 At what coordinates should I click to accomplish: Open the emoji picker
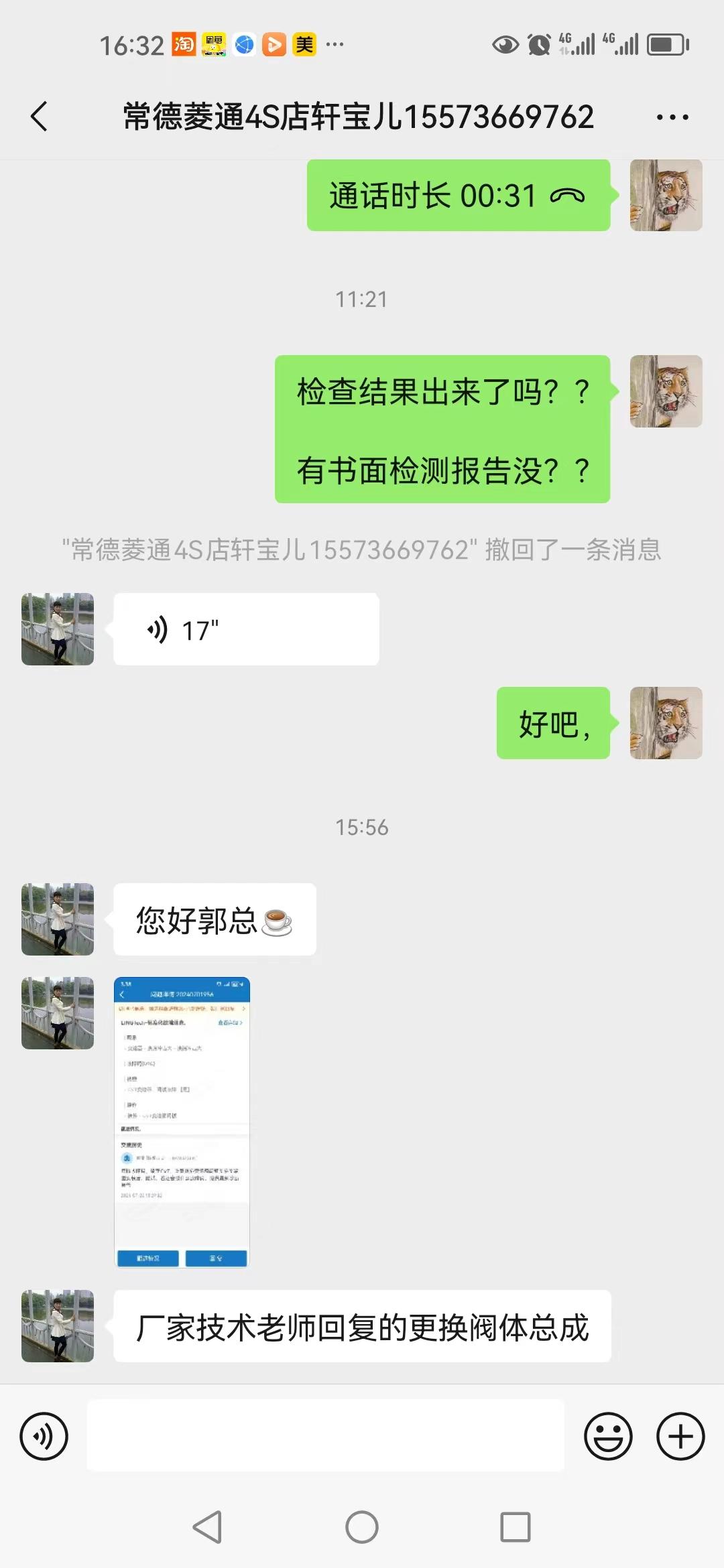tap(608, 1436)
